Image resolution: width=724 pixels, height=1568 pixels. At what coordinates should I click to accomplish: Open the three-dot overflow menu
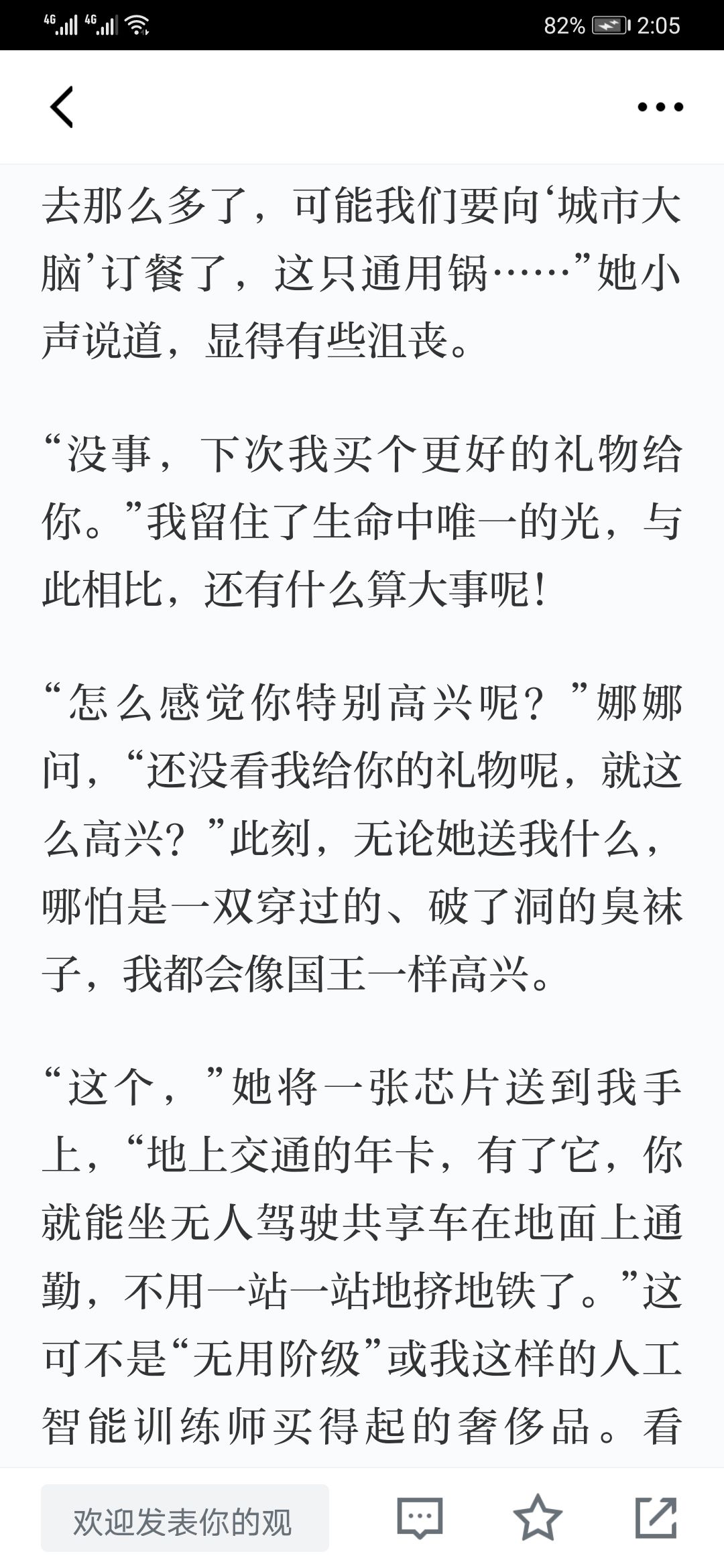tap(660, 107)
